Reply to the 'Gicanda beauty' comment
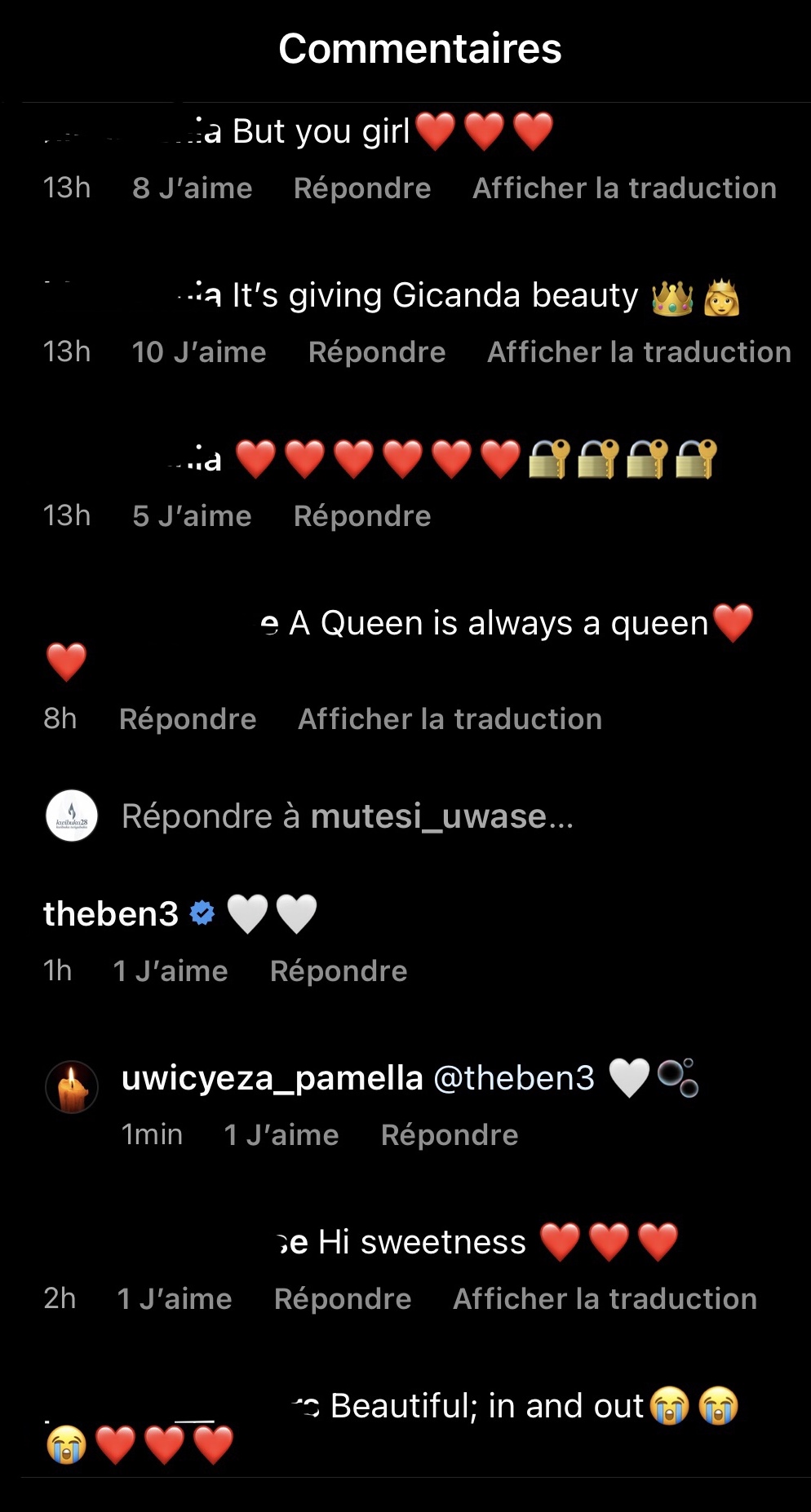The width and height of the screenshot is (811, 1512). (x=376, y=352)
